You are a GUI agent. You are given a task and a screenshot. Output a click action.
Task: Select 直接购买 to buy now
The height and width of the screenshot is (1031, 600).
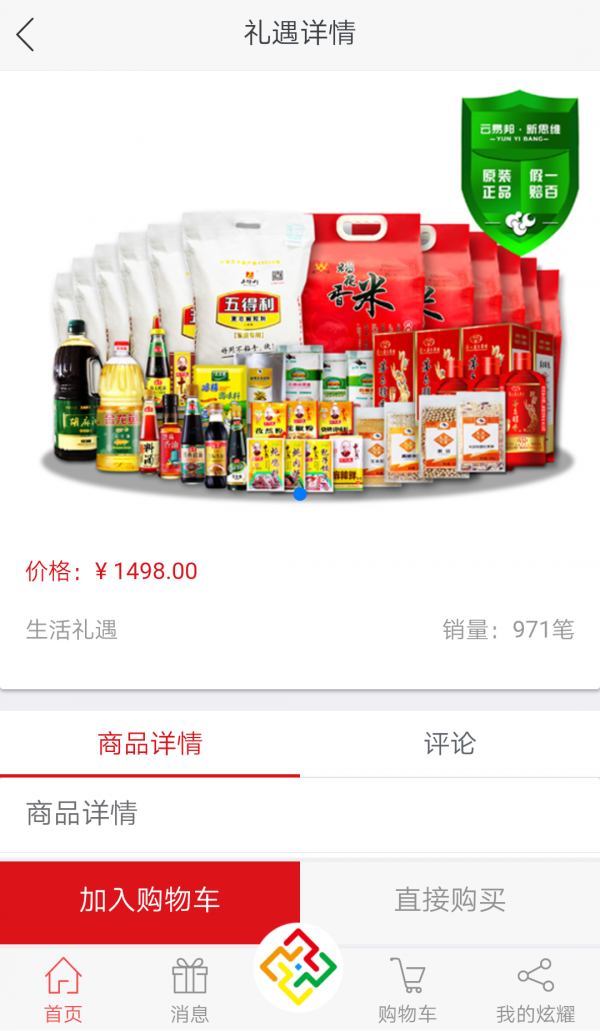450,900
